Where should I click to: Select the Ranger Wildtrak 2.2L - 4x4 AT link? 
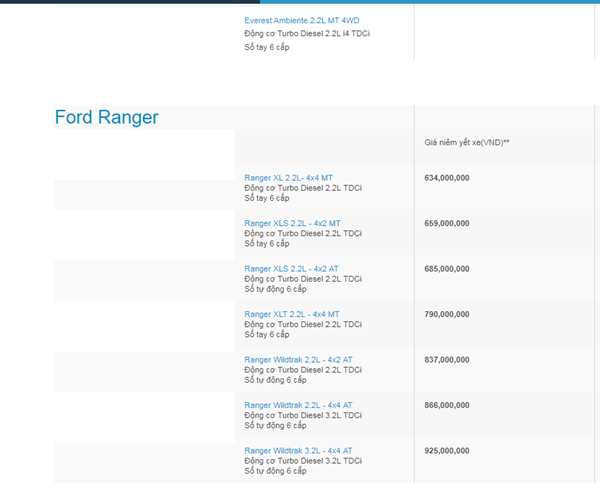pos(298,405)
